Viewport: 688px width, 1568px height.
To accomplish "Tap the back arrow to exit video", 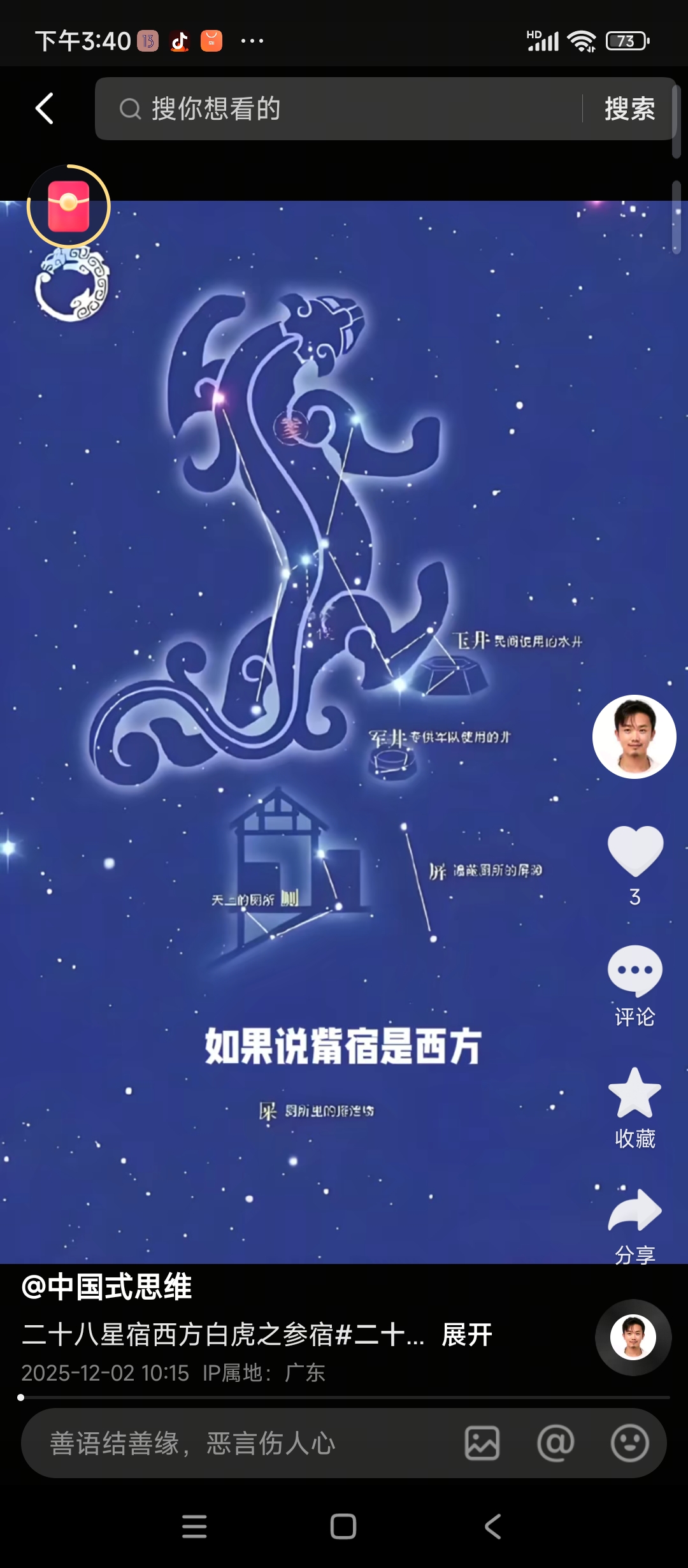I will tap(43, 108).
